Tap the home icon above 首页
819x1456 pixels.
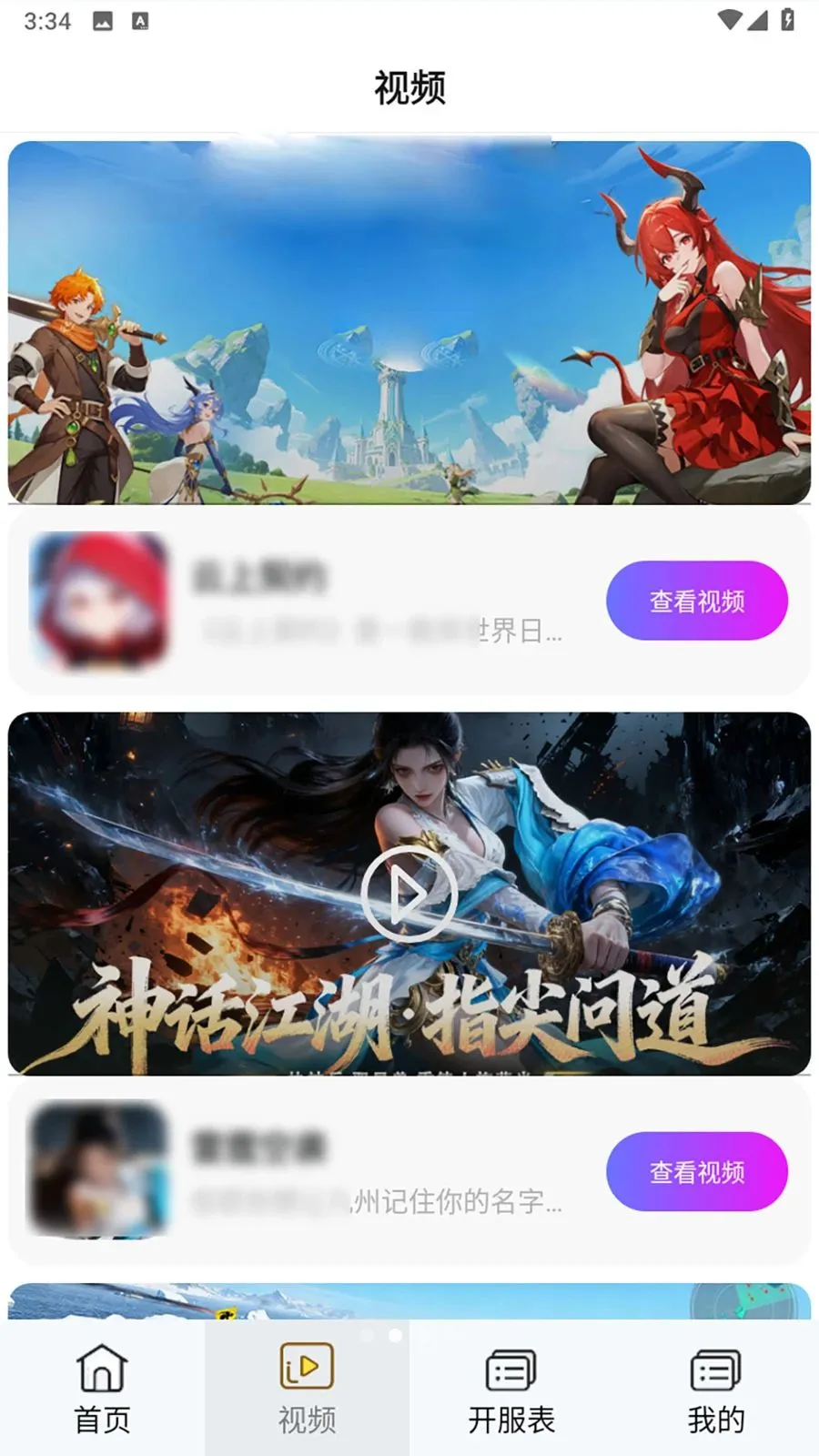click(102, 1367)
